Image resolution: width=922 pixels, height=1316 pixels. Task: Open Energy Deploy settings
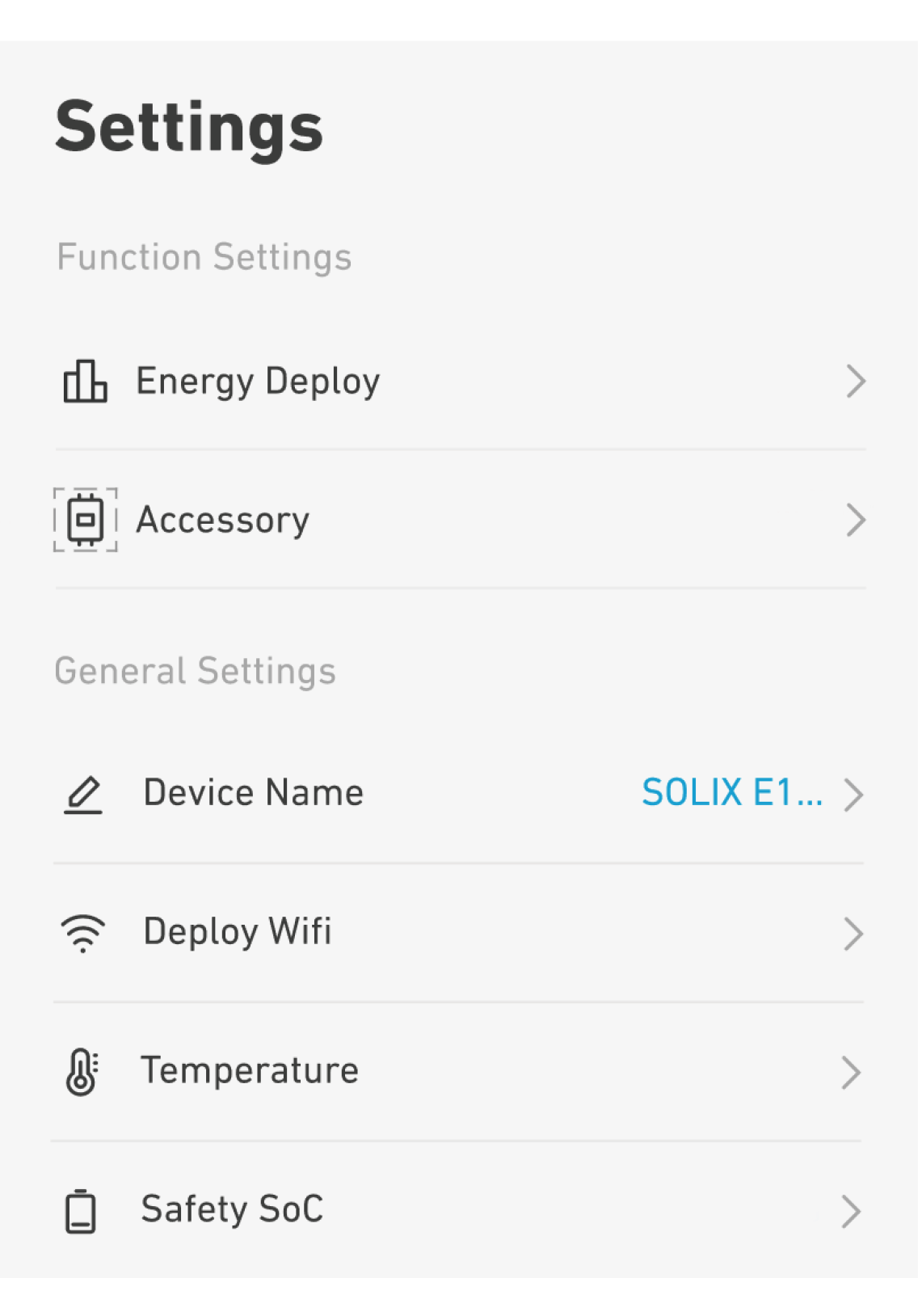click(x=459, y=382)
